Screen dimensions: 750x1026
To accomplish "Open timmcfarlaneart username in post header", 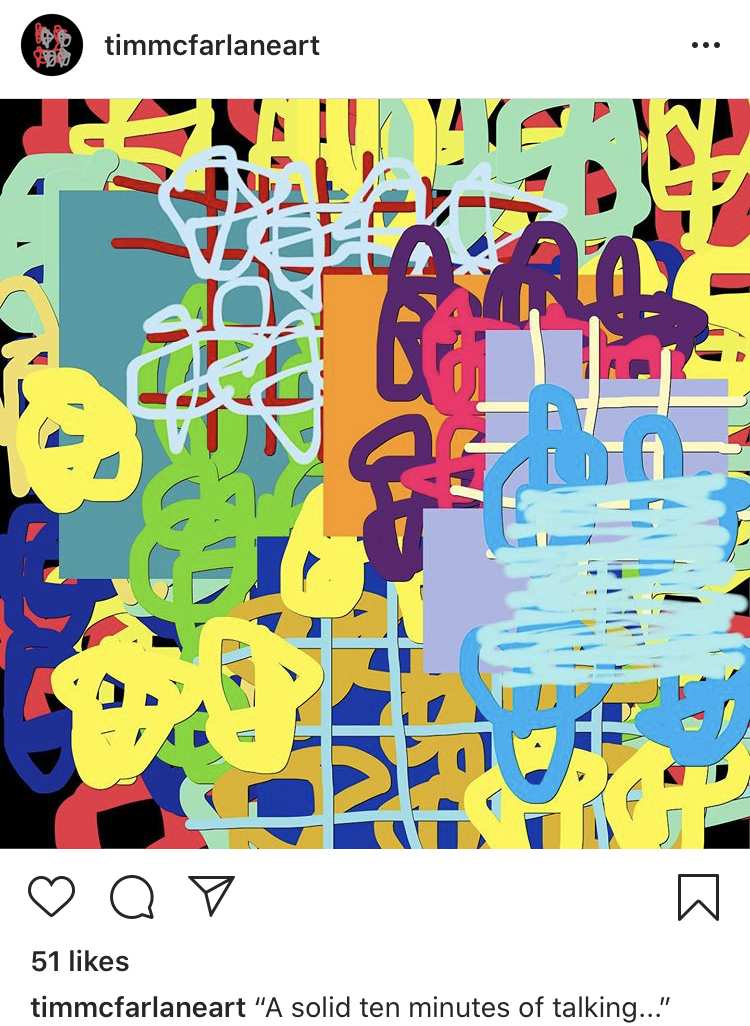I will [x=212, y=46].
